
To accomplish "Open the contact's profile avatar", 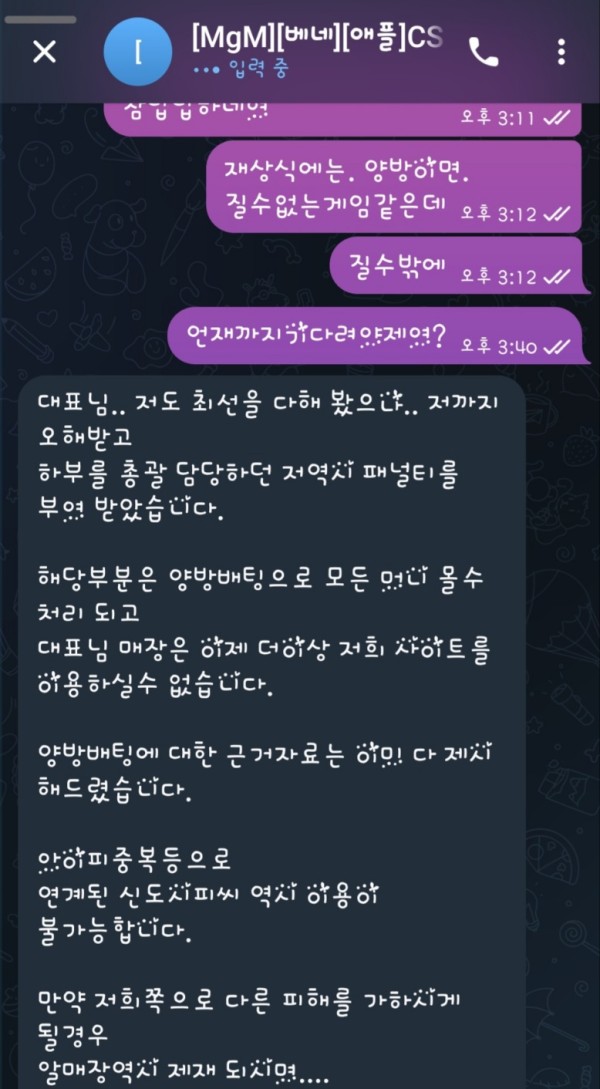I will tap(138, 52).
